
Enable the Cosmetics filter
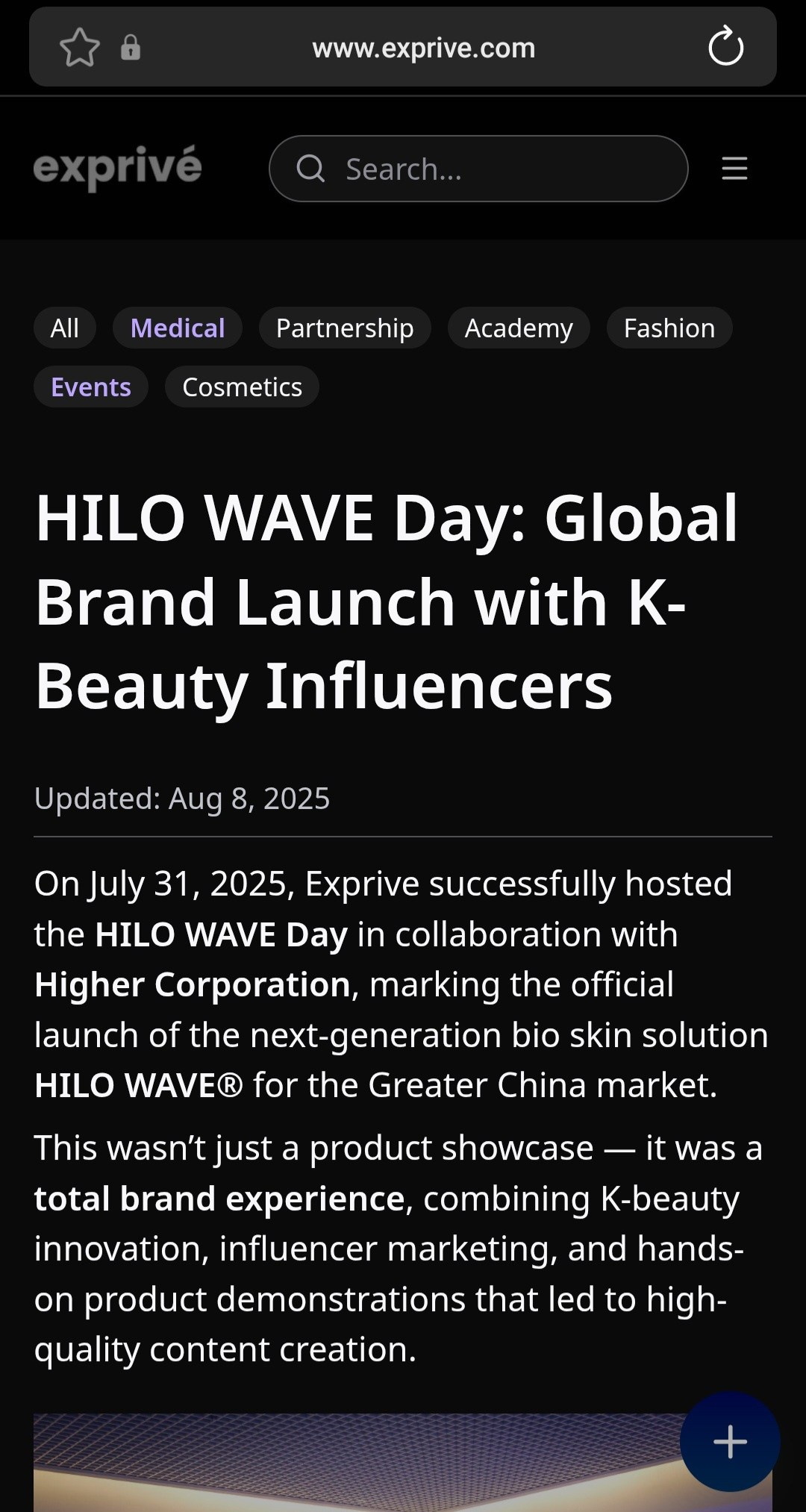pyautogui.click(x=241, y=387)
